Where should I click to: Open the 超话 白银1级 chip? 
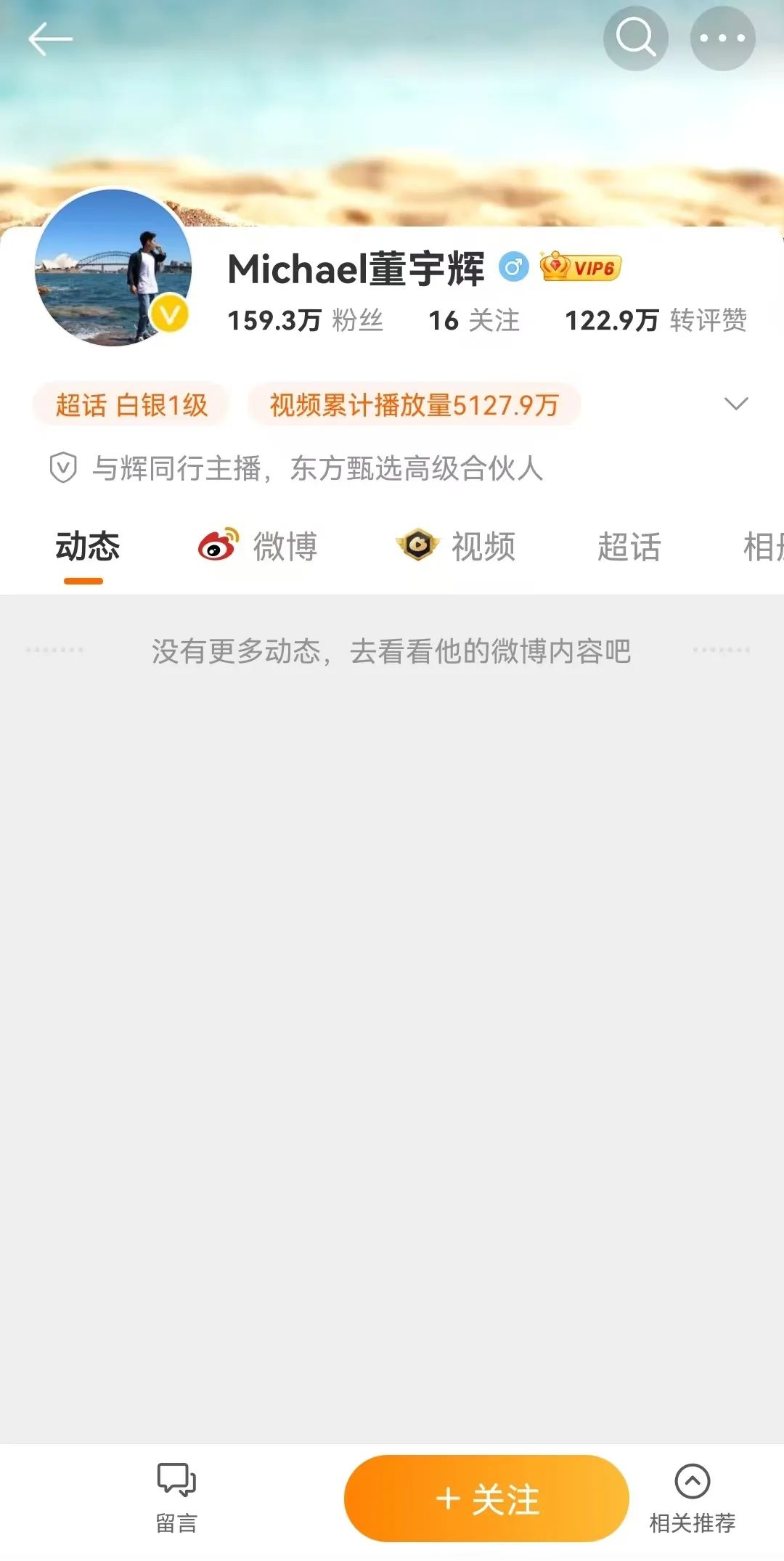[131, 404]
